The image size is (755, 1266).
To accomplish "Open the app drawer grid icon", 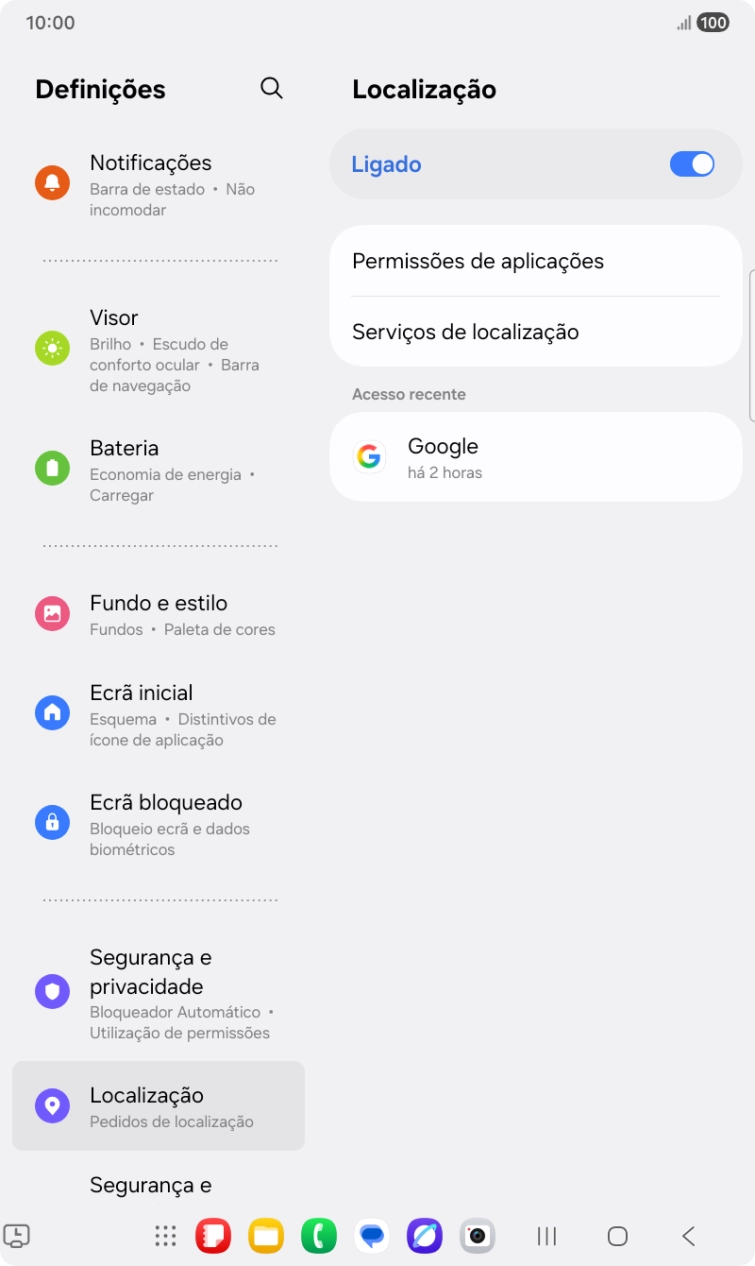I will click(x=164, y=1236).
